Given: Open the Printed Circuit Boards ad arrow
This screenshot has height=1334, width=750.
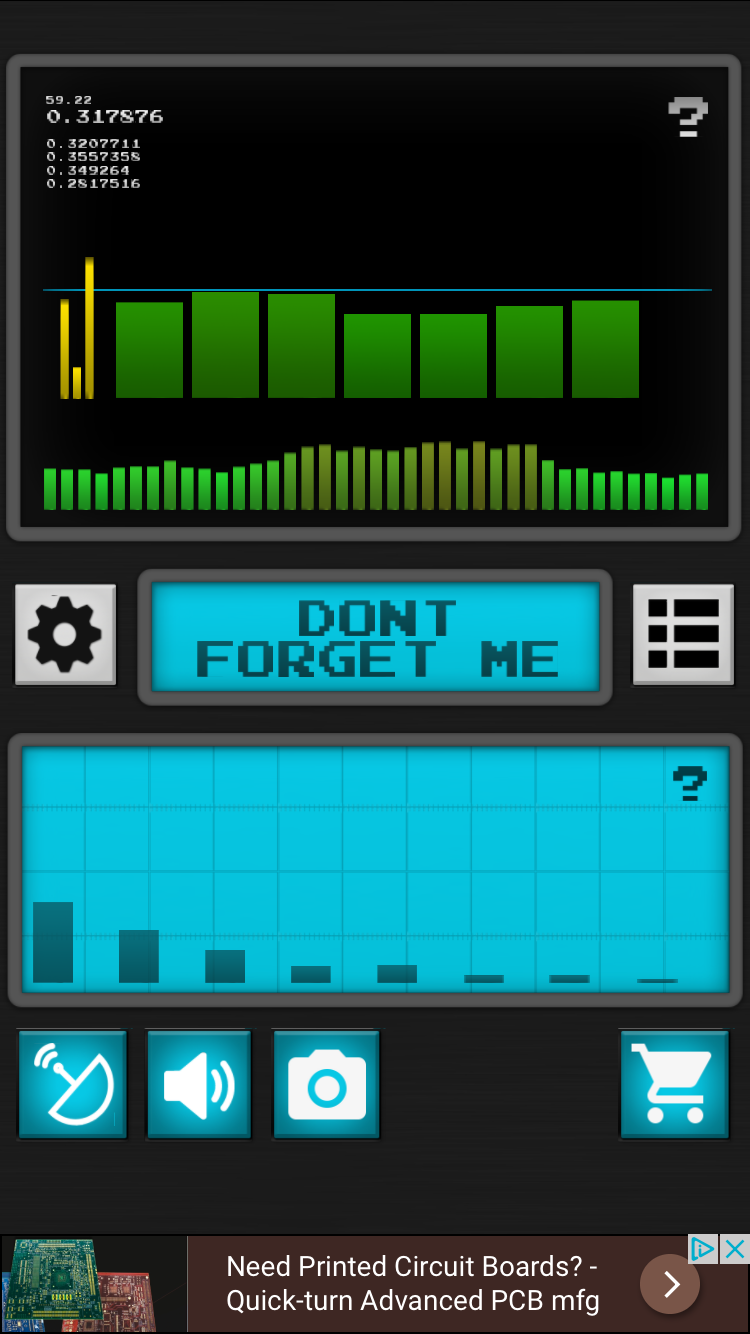Looking at the screenshot, I should tap(670, 1284).
